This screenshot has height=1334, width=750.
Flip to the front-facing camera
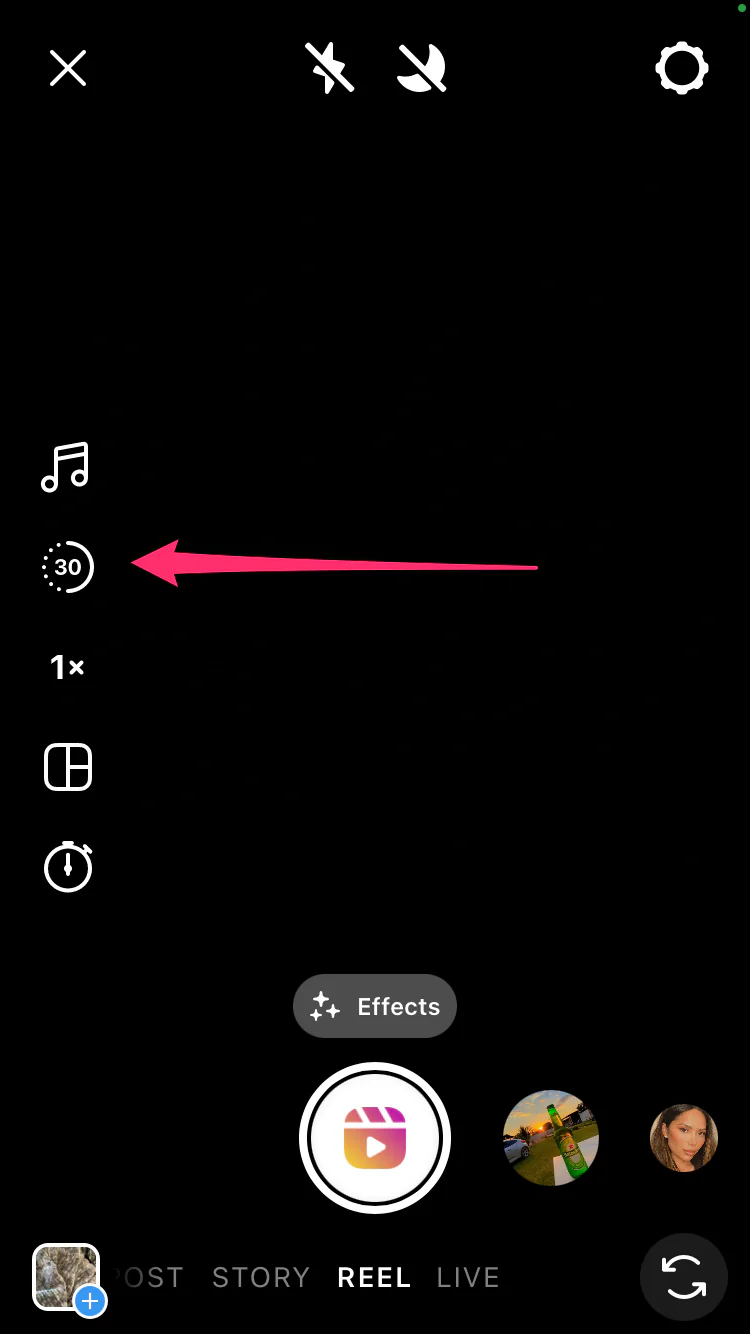[x=683, y=1276]
